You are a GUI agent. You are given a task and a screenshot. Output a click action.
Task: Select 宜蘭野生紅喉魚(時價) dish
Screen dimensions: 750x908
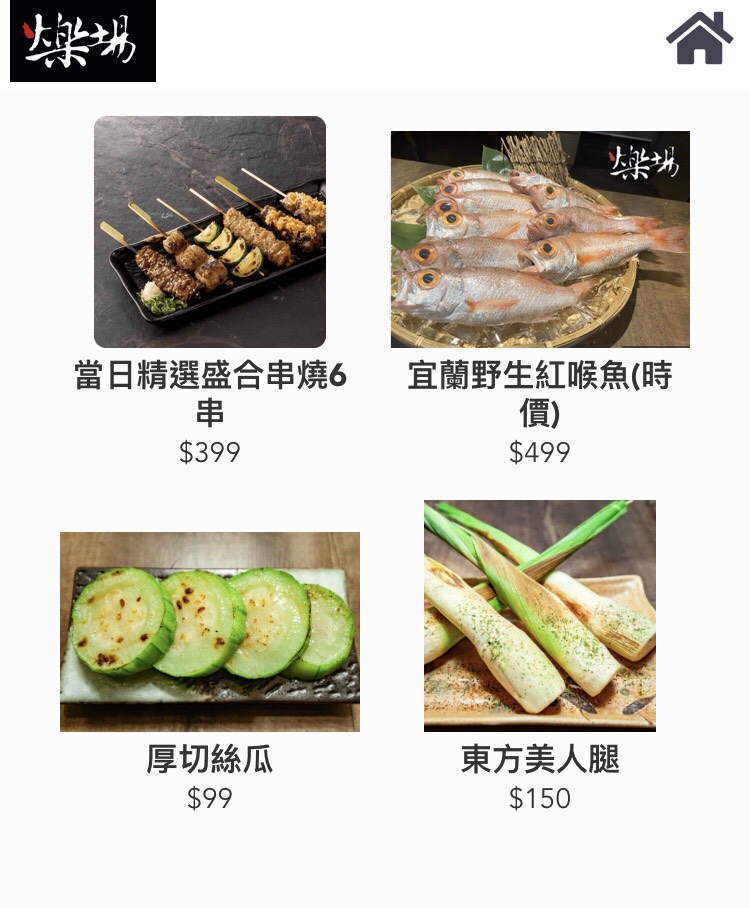tap(540, 240)
